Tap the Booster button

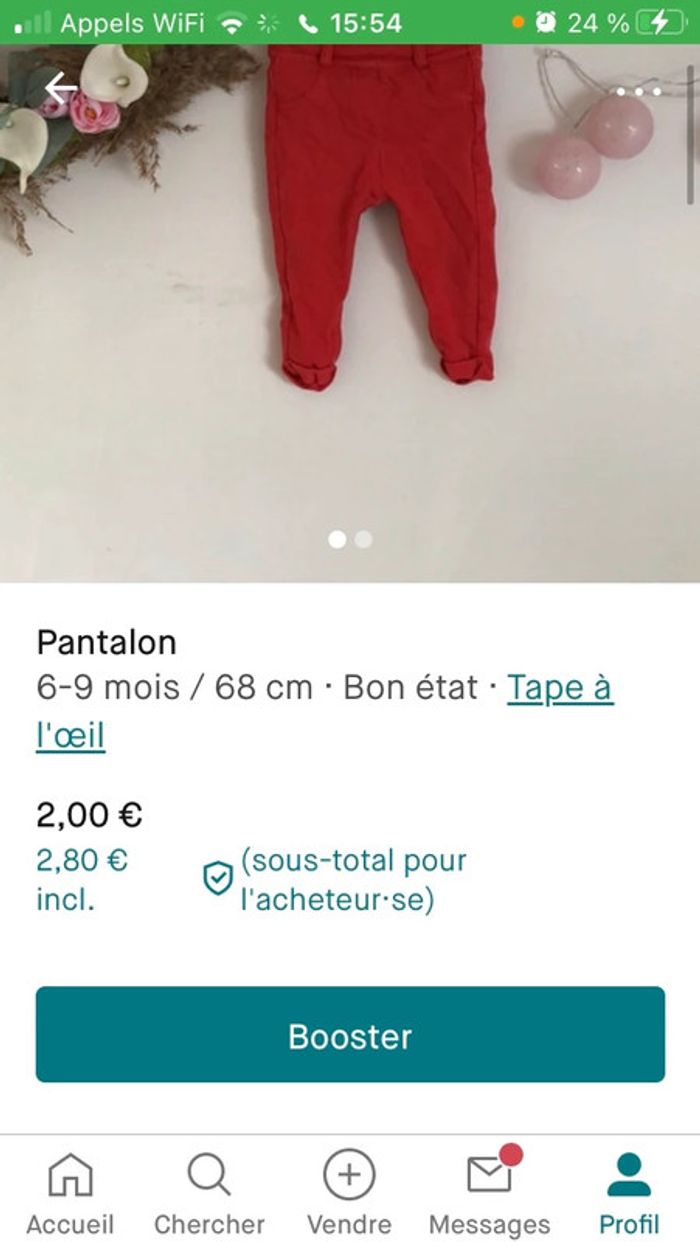click(x=350, y=1035)
